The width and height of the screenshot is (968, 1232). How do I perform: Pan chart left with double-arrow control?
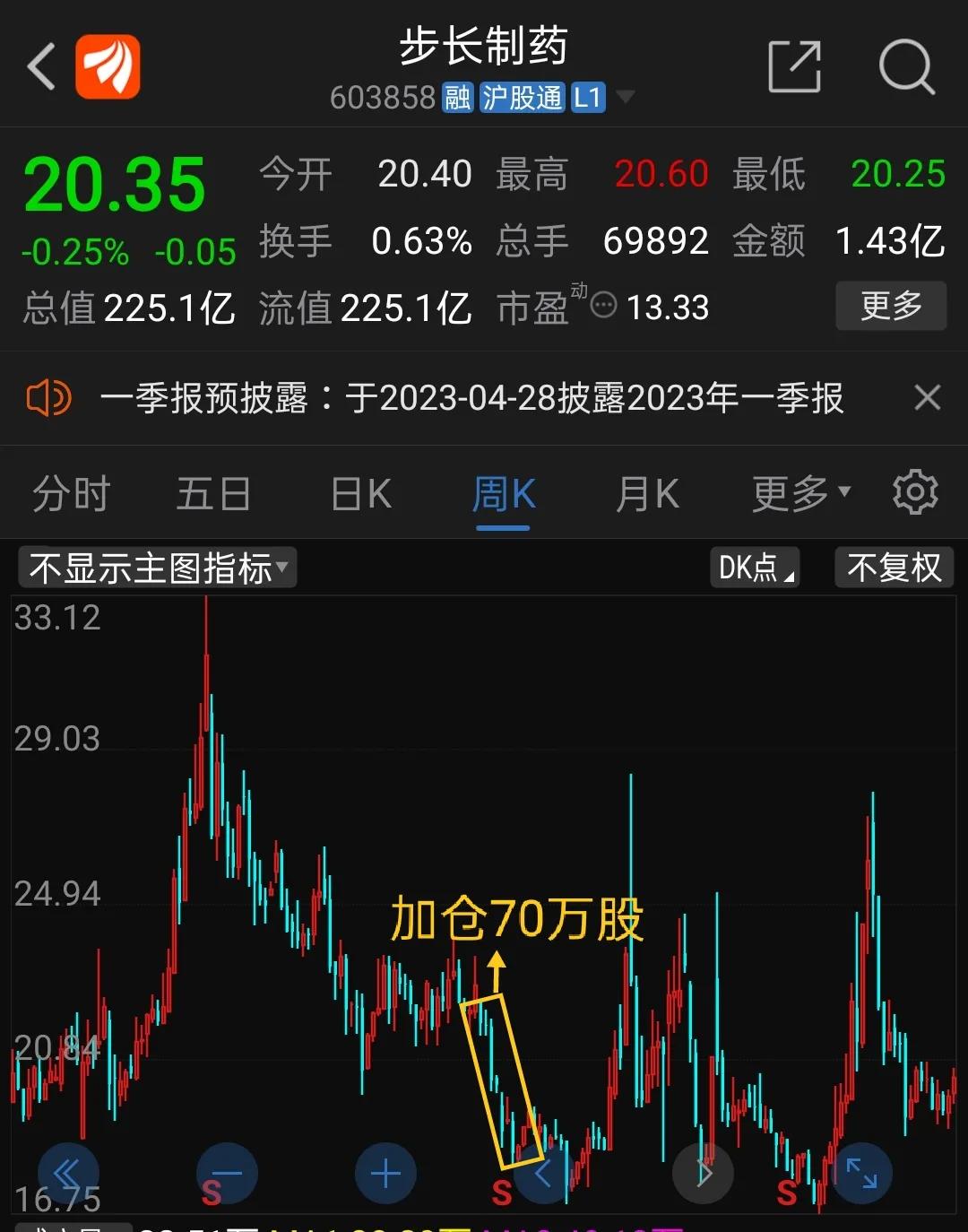67,1173
